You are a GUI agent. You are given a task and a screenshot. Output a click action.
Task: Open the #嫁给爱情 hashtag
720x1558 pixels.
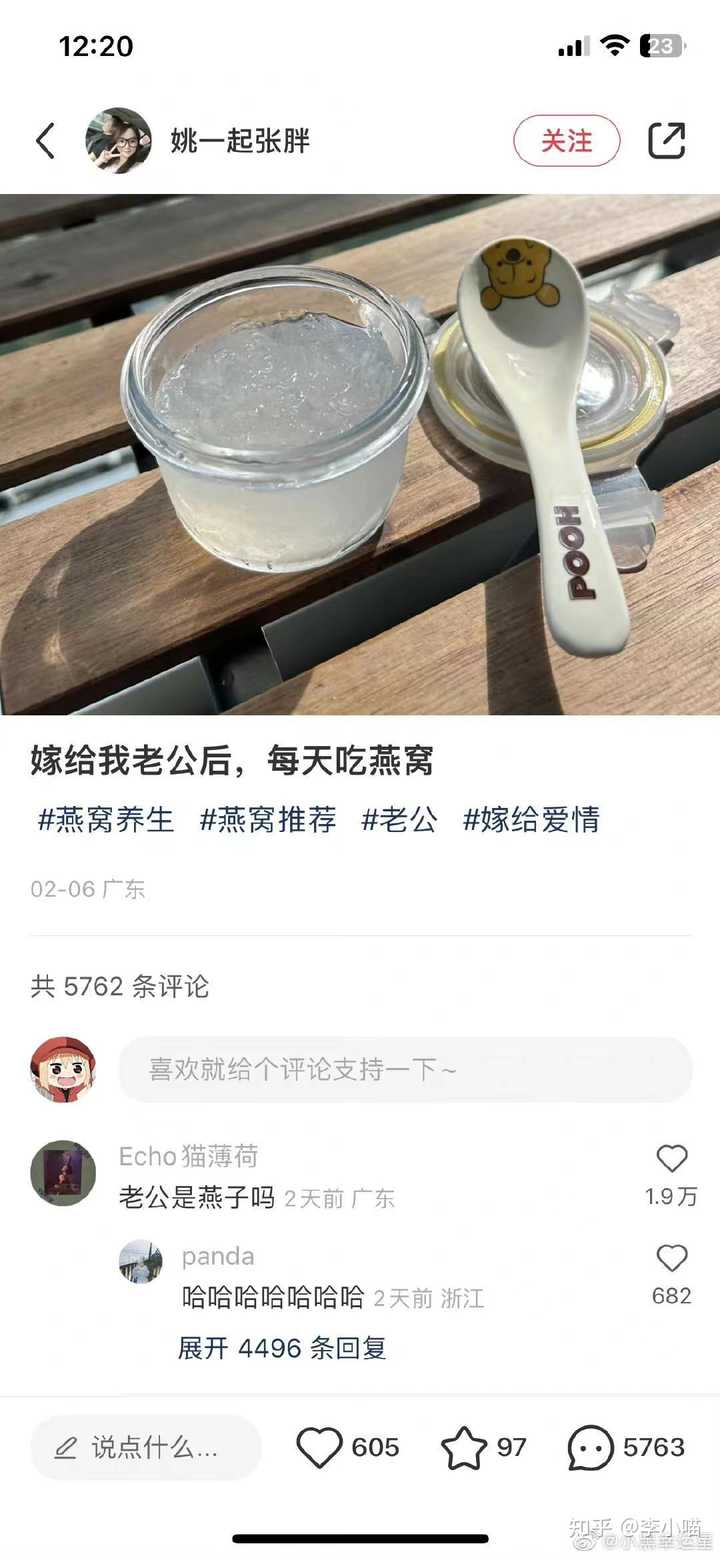pos(531,821)
